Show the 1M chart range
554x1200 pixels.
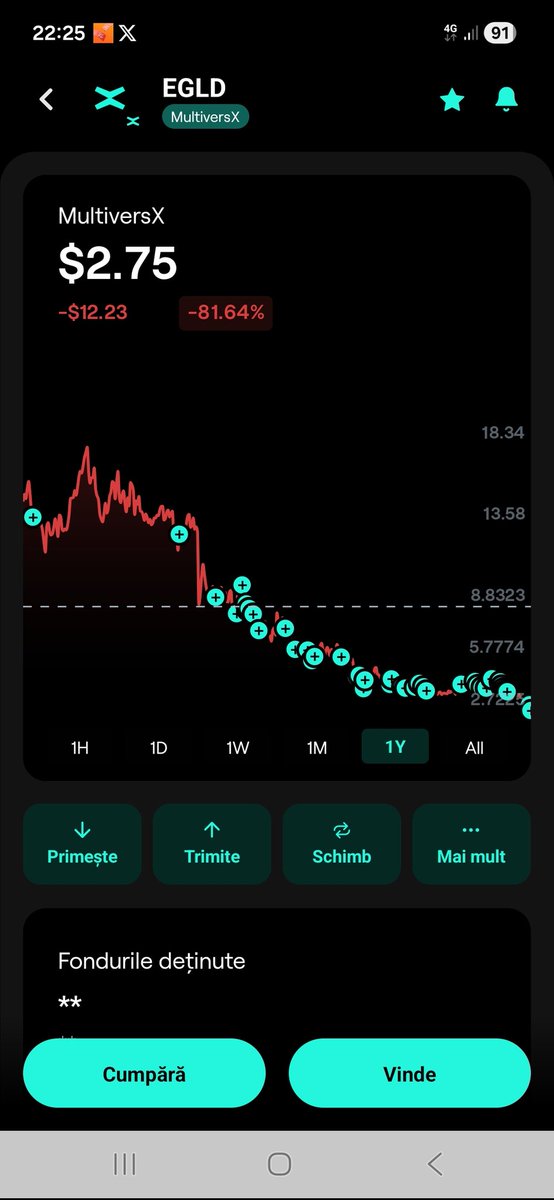(x=317, y=747)
